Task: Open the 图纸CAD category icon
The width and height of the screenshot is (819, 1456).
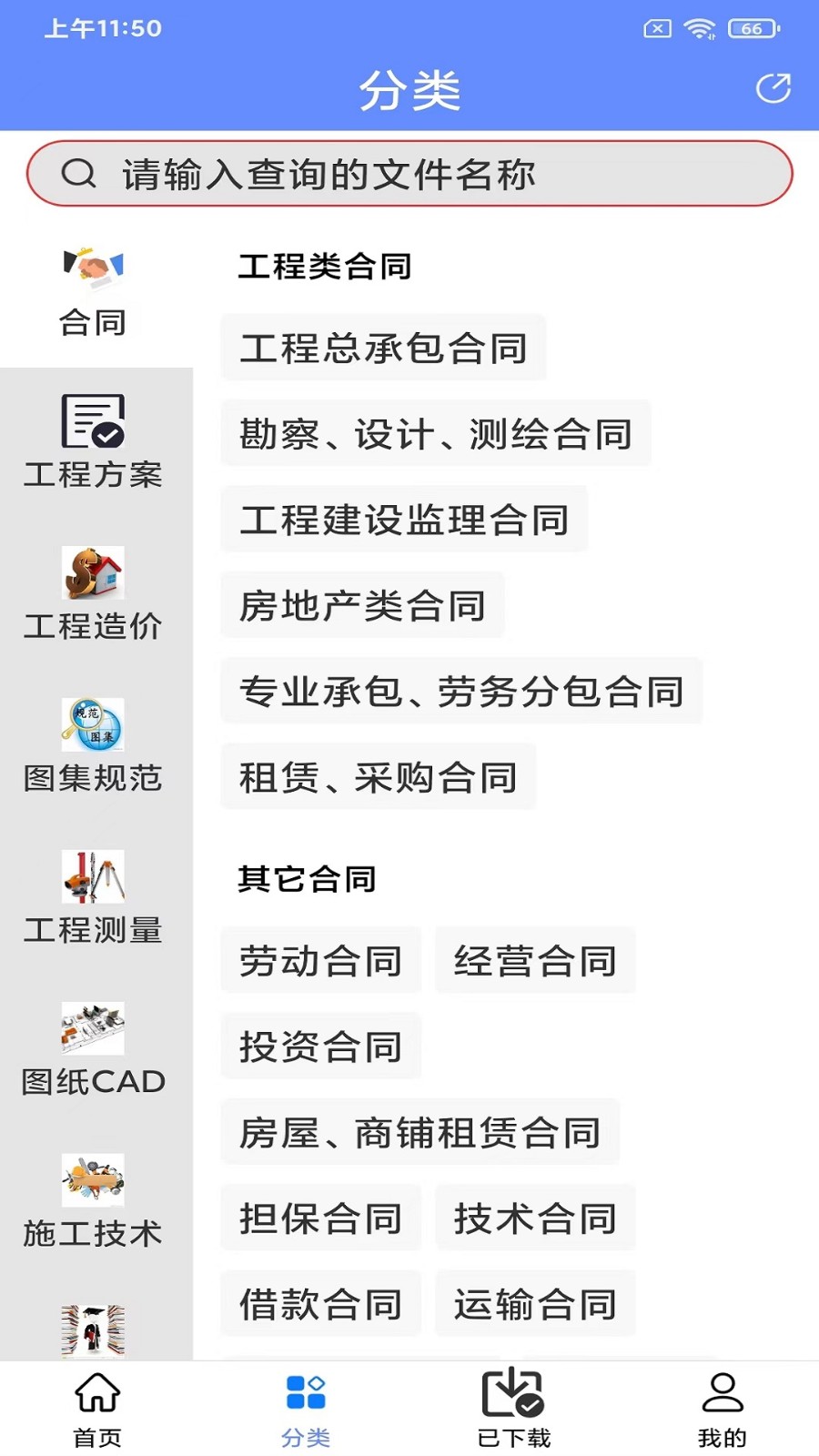Action: (94, 1028)
